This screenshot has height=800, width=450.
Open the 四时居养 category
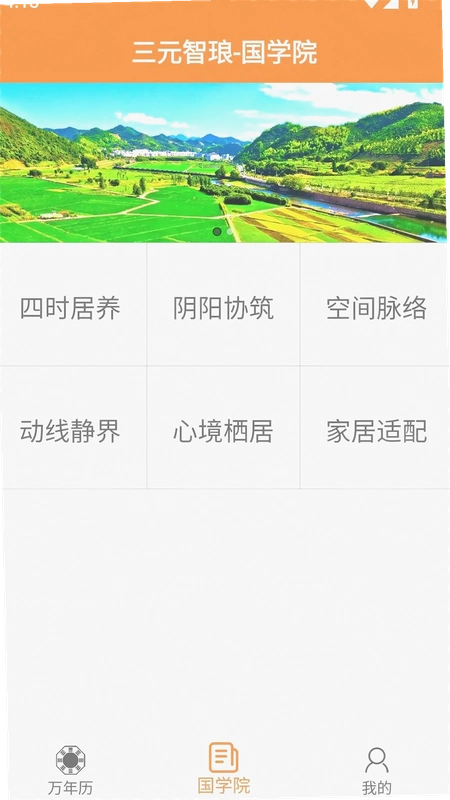click(x=73, y=305)
